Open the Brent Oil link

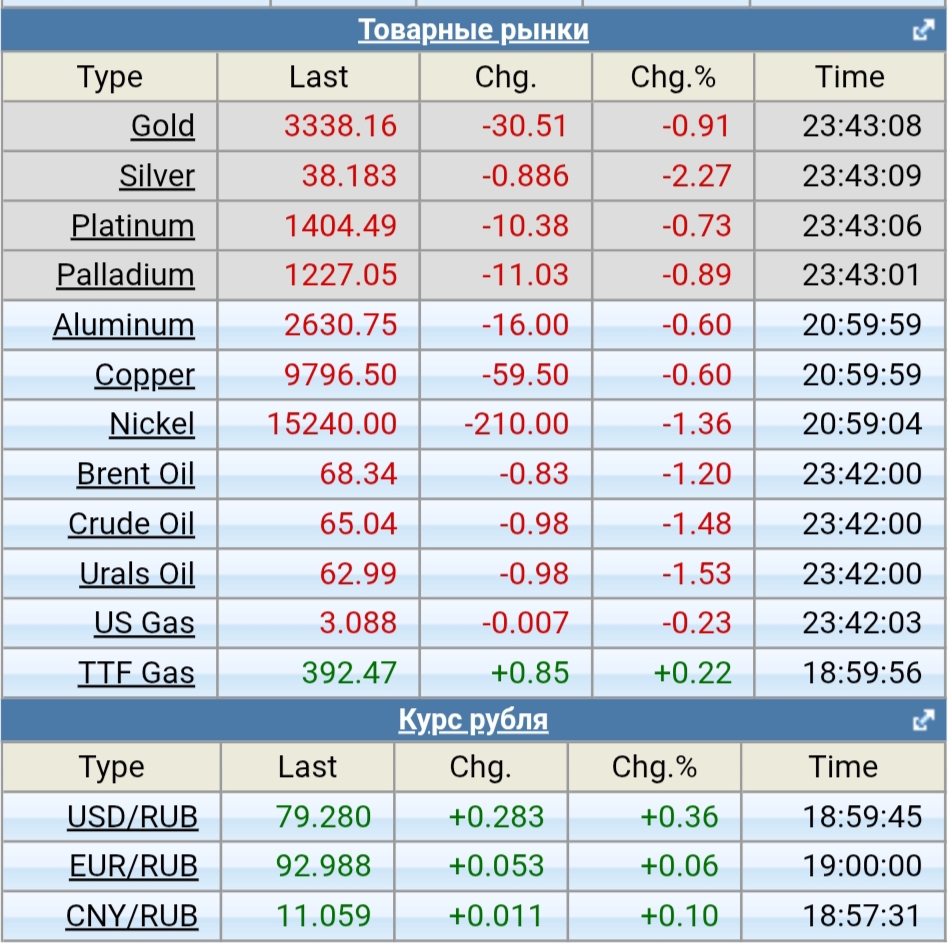135,474
